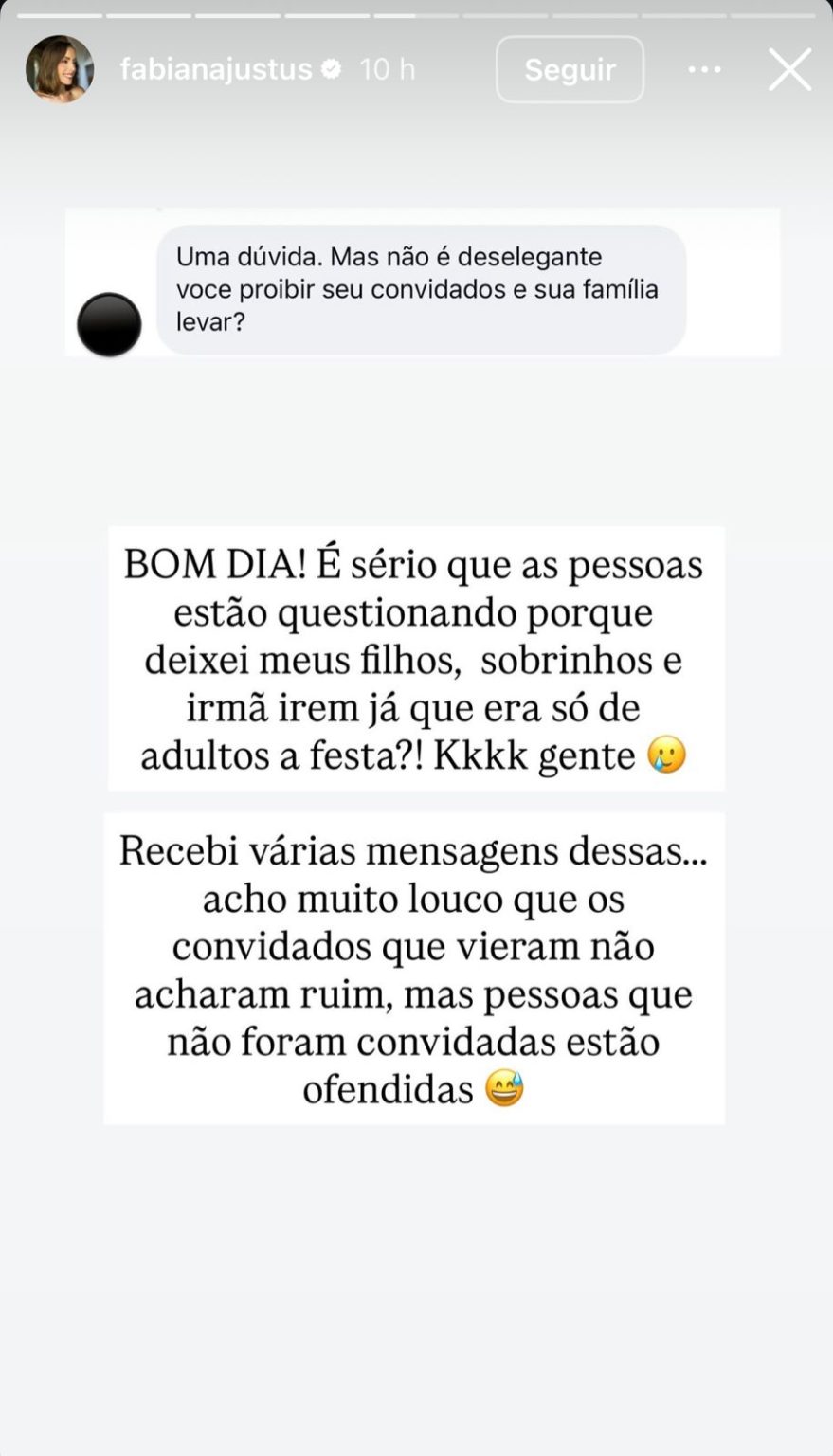
Task: Open the three-dot story options menu
Action: pyautogui.click(x=705, y=69)
